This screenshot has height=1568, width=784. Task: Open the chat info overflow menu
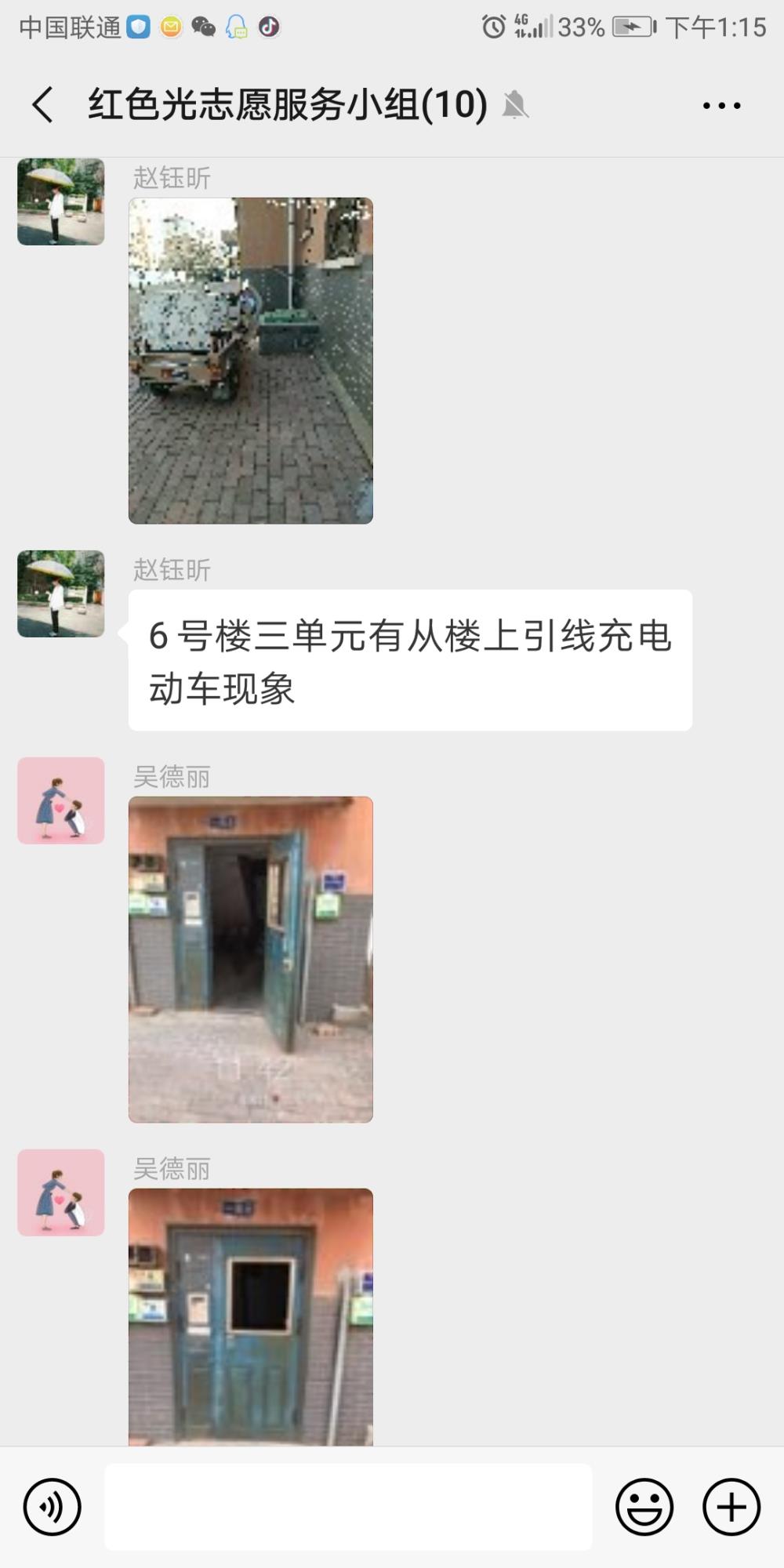(721, 105)
